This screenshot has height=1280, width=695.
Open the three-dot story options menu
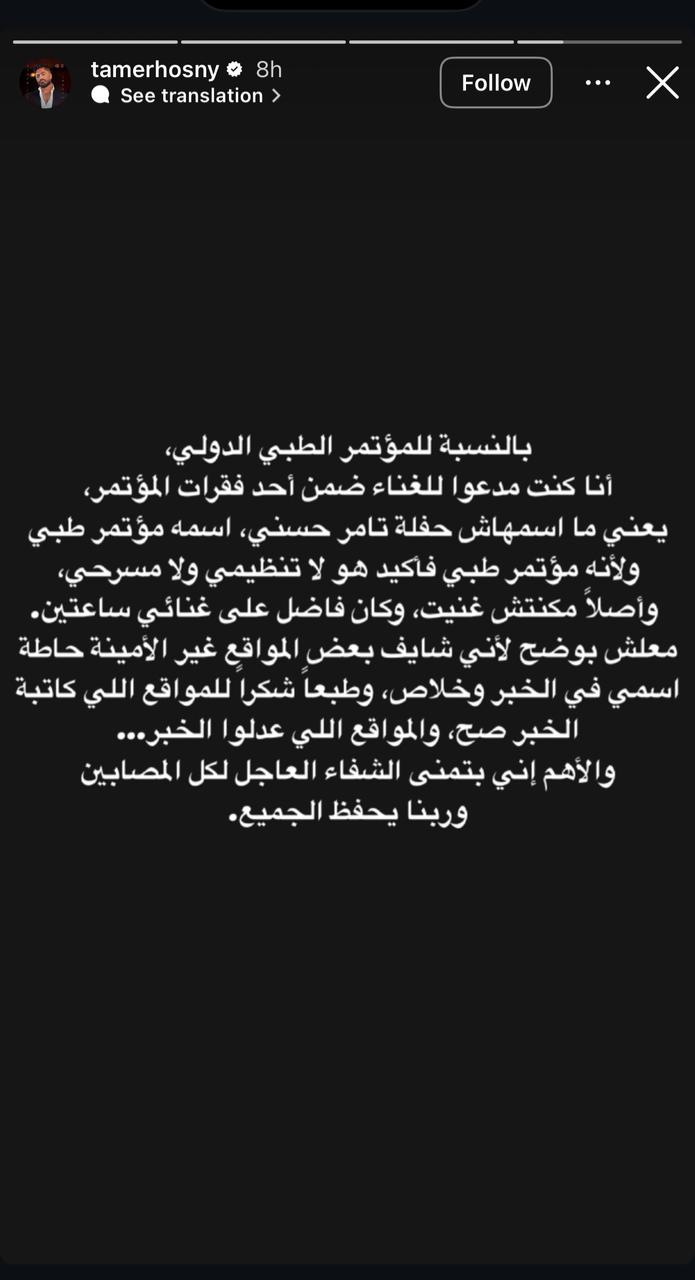(x=598, y=83)
